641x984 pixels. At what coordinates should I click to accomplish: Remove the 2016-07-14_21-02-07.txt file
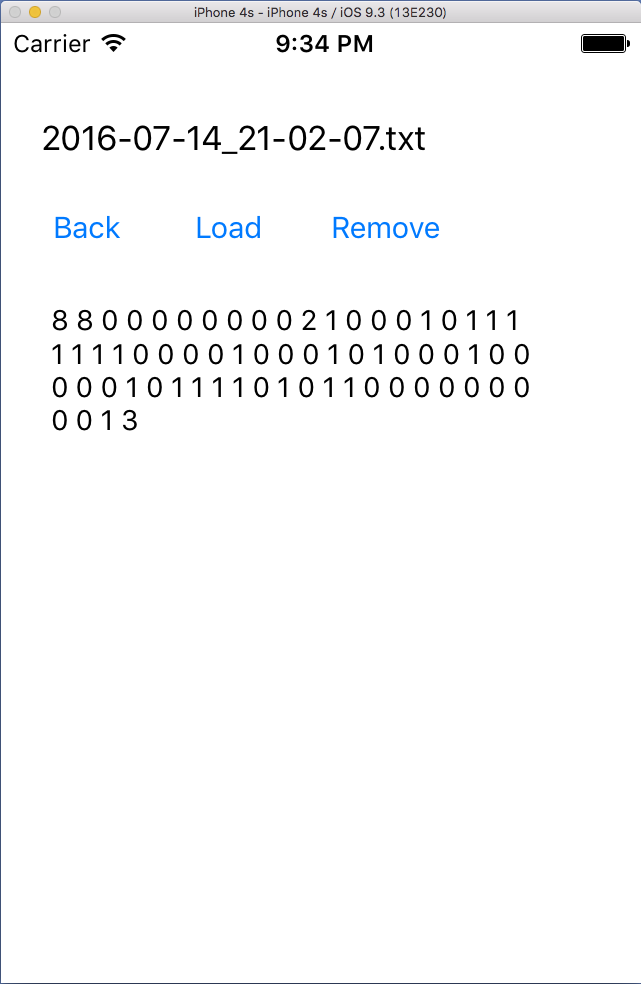[385, 228]
